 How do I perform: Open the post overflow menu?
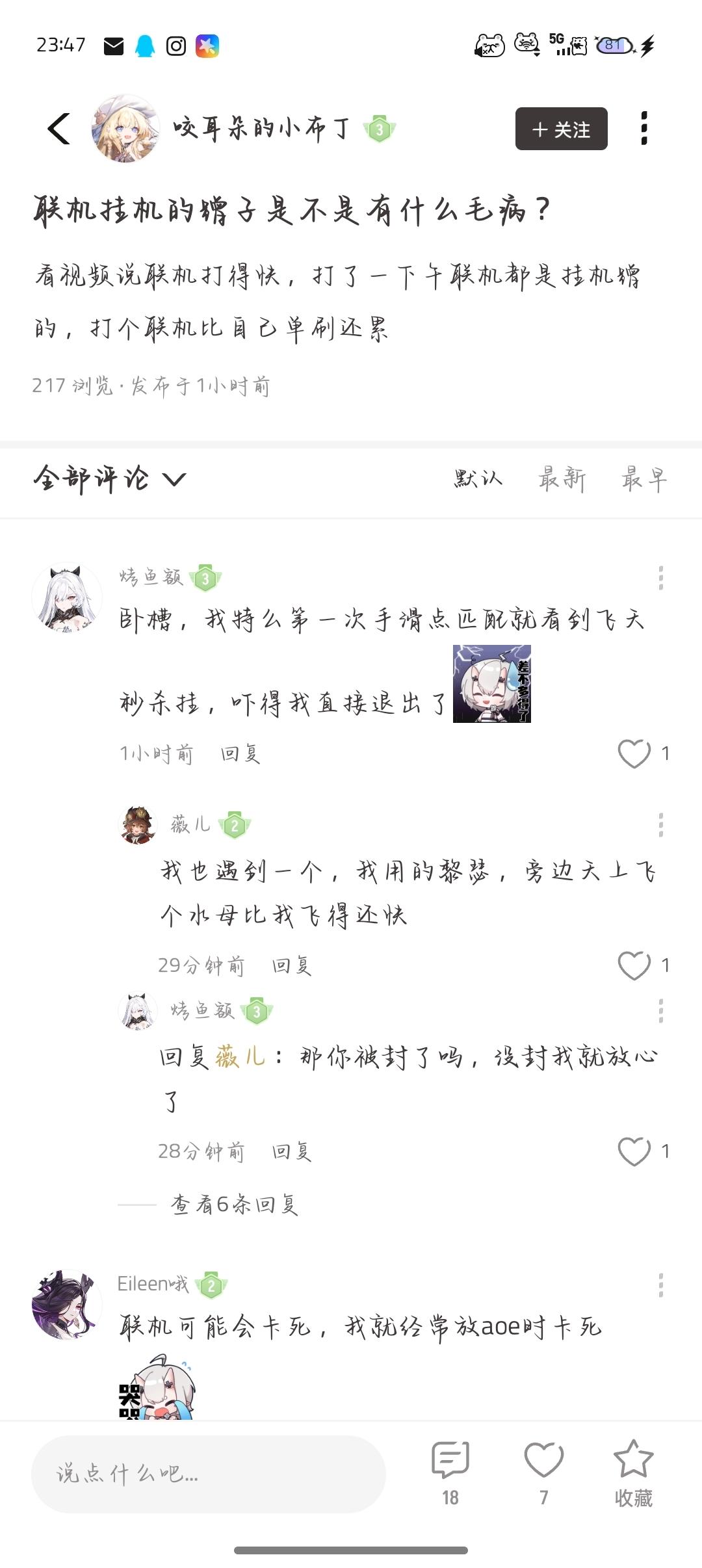[643, 128]
